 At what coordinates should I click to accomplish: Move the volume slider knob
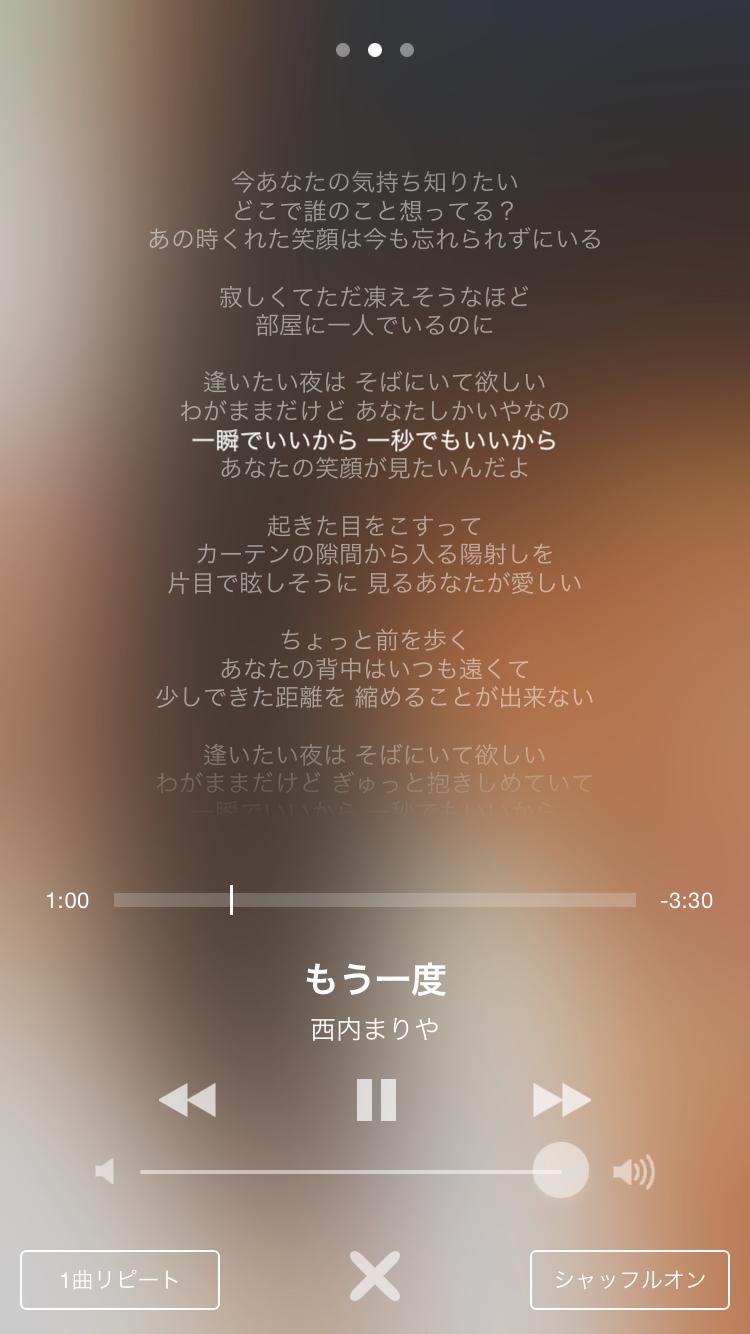tap(560, 1169)
